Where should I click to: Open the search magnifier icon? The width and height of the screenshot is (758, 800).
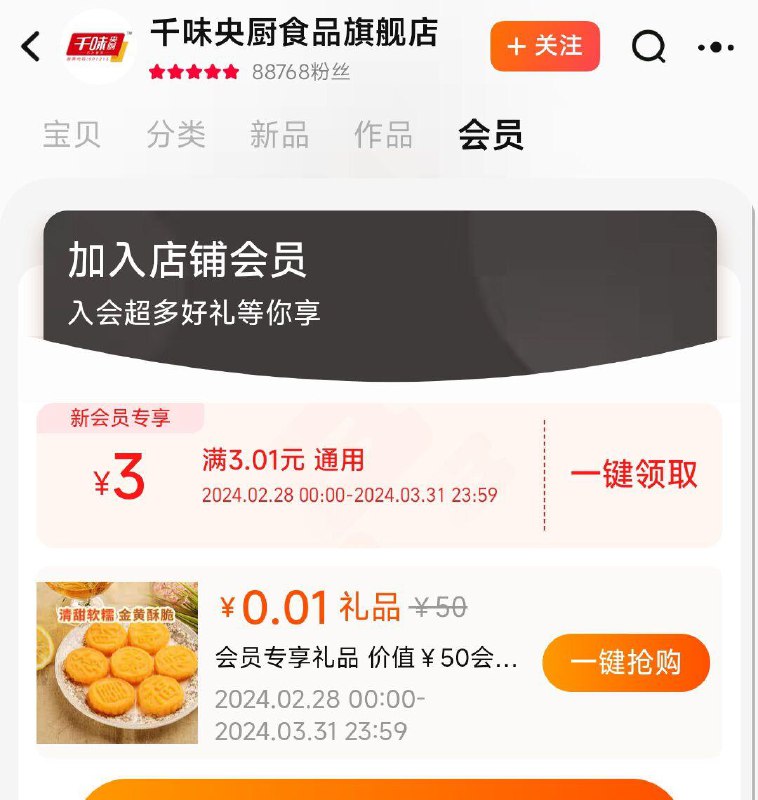pyautogui.click(x=650, y=46)
